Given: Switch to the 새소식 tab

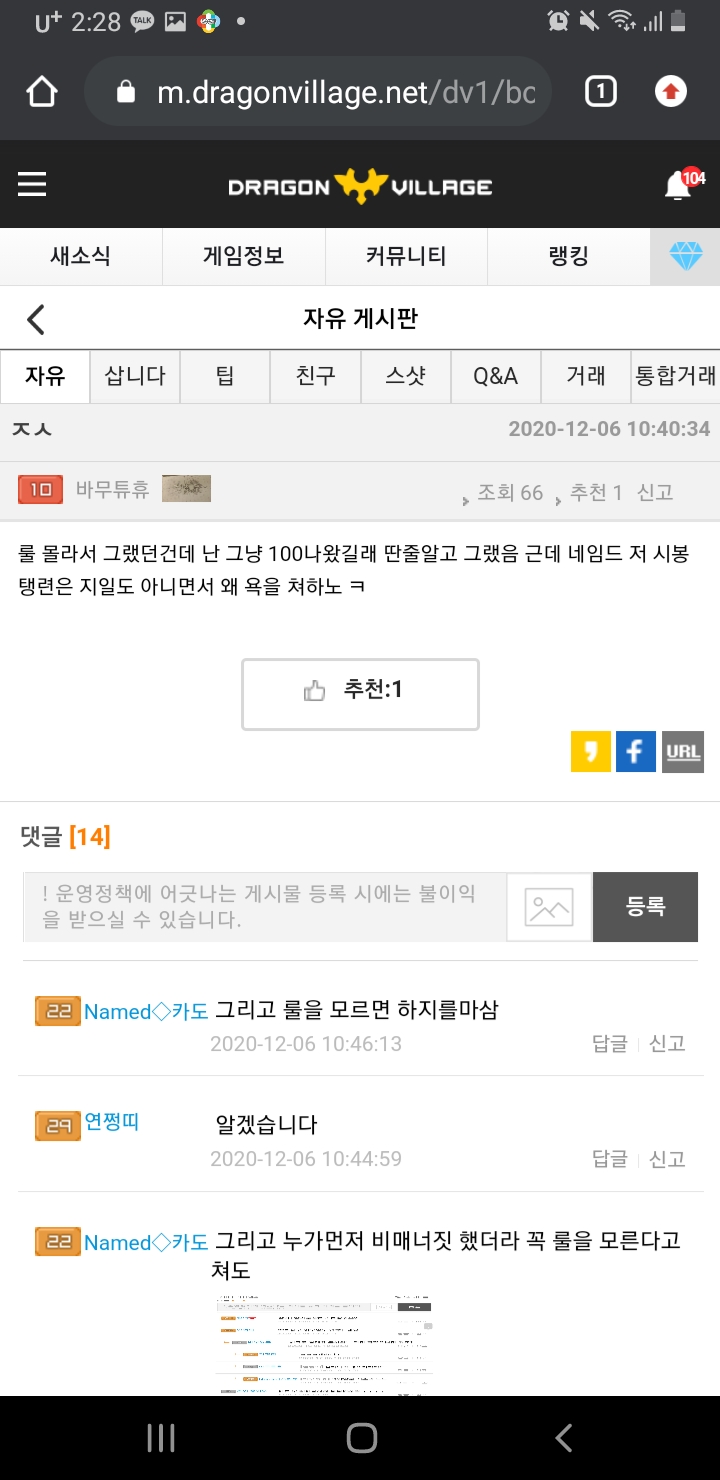Looking at the screenshot, I should coord(81,256).
